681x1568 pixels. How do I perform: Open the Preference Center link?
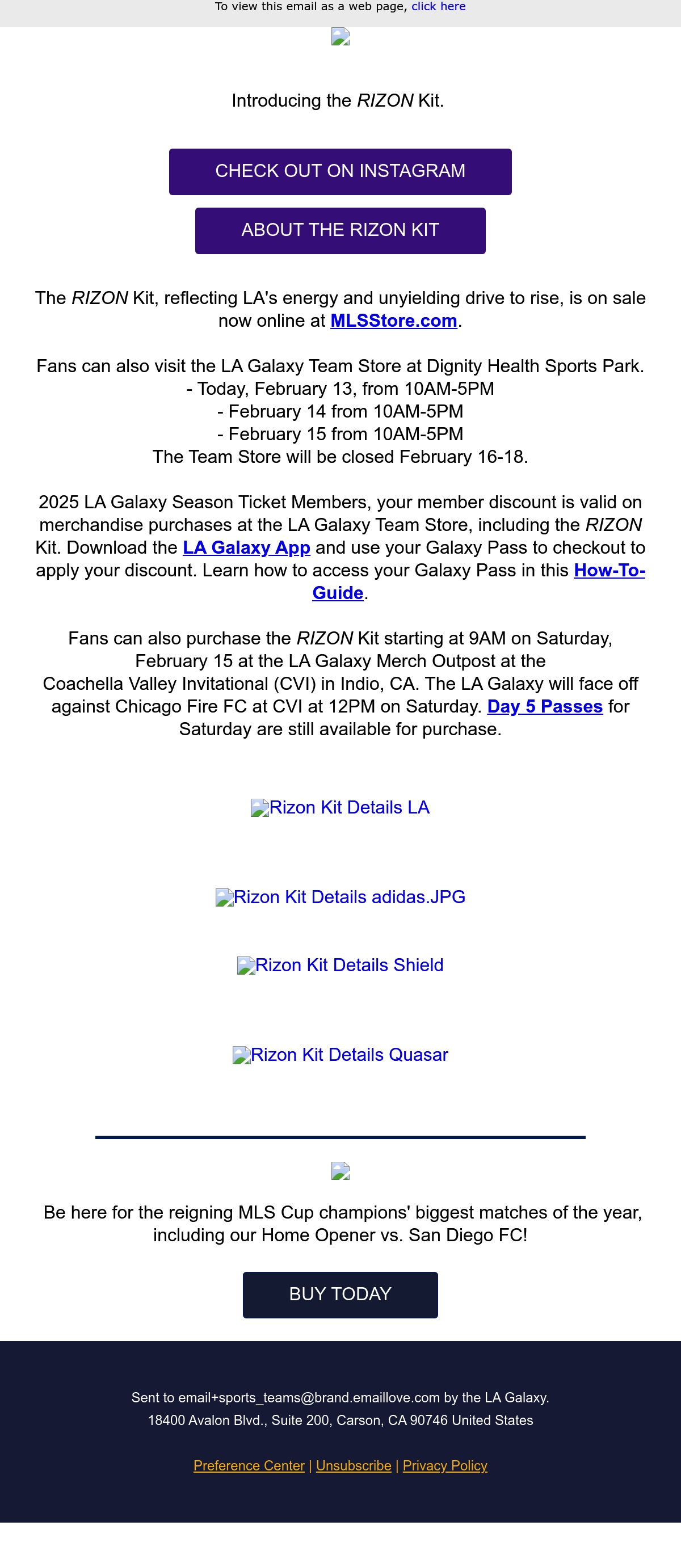click(249, 1466)
